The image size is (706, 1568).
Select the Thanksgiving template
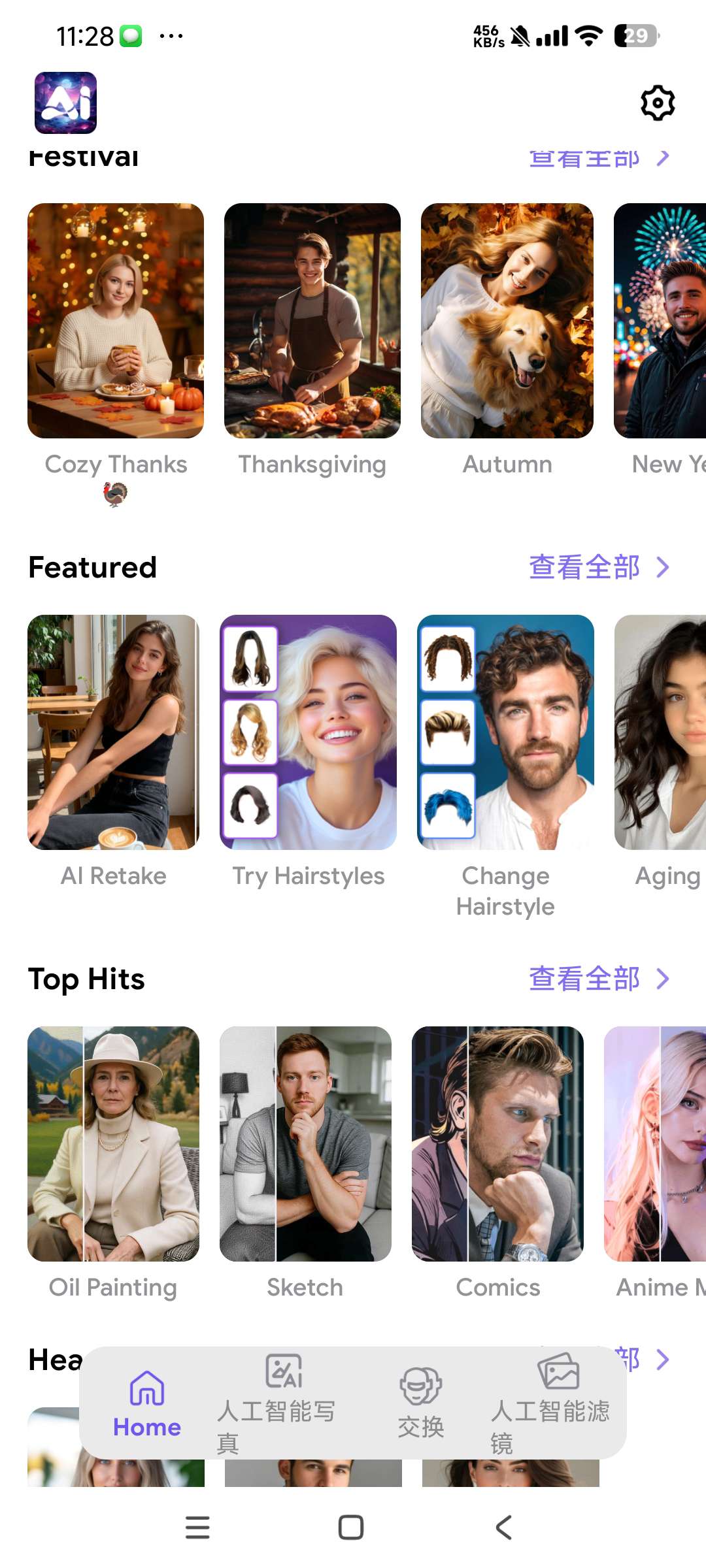(312, 321)
